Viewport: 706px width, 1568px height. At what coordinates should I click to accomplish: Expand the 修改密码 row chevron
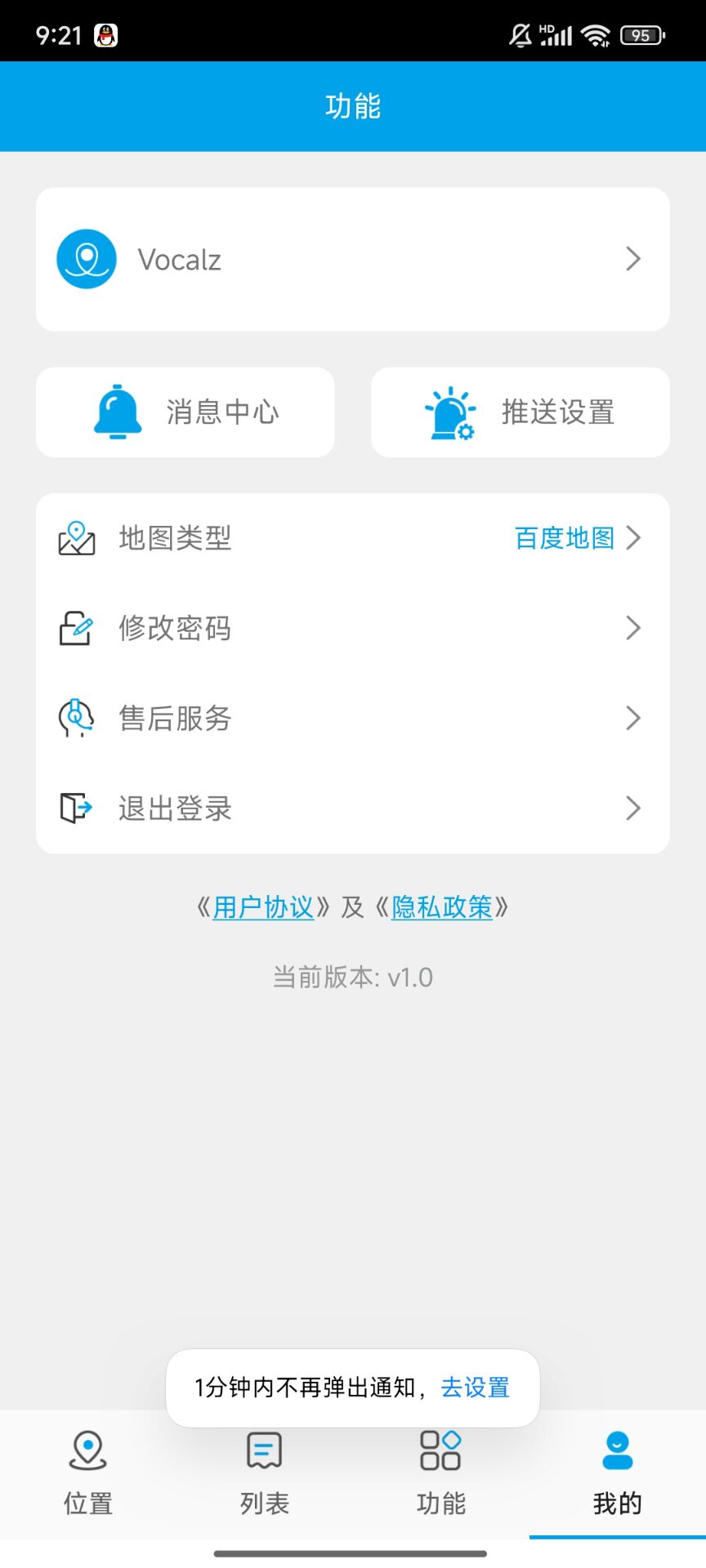[633, 628]
